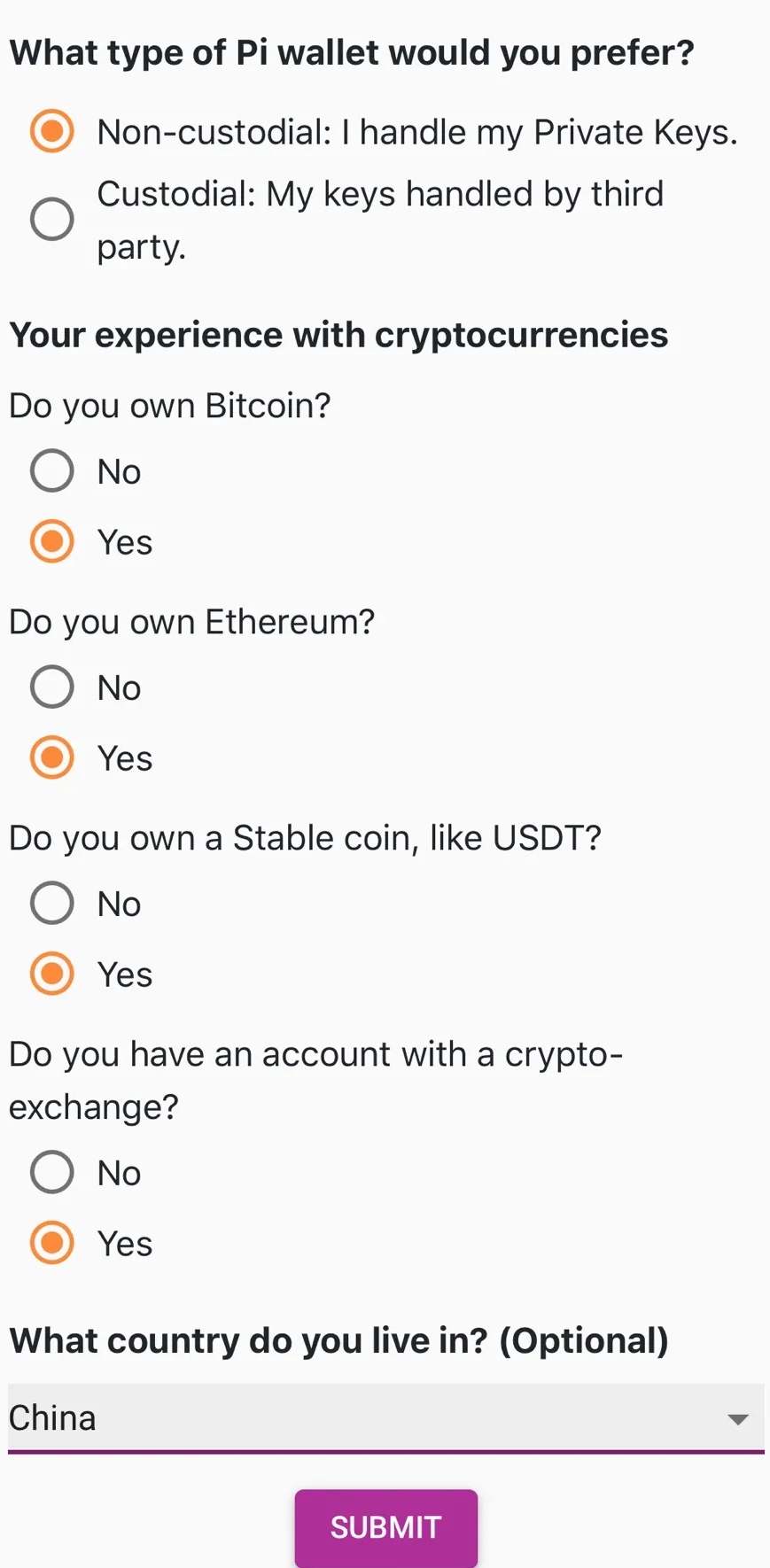Select Yes for crypto-exchange account
Screen dimensions: 770x1568
pos(52,1243)
